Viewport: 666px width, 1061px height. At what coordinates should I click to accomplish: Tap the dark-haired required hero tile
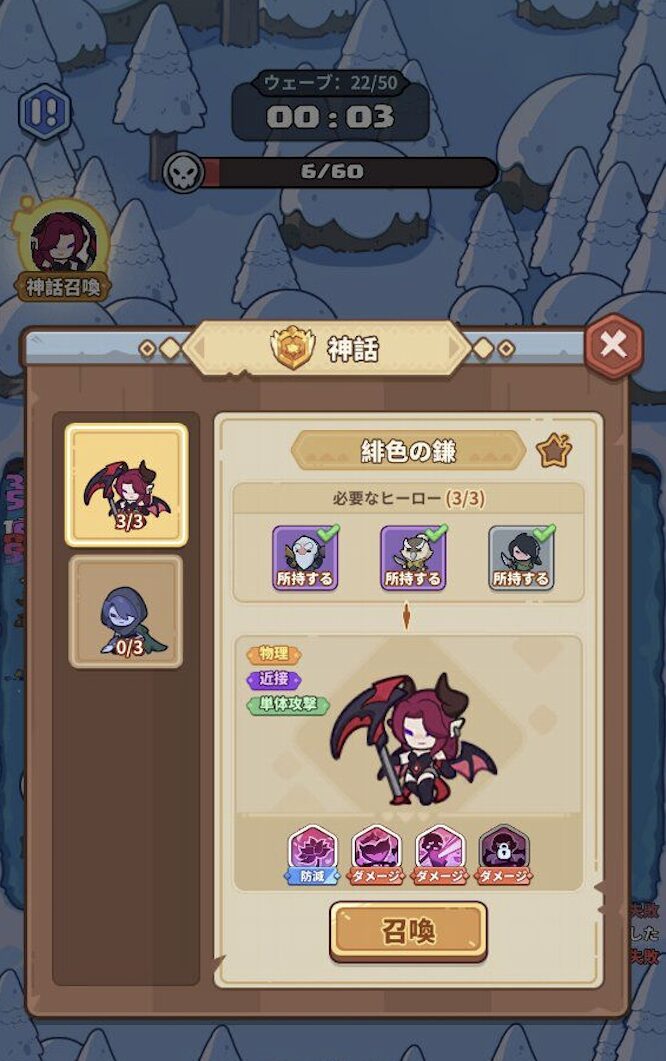(521, 557)
